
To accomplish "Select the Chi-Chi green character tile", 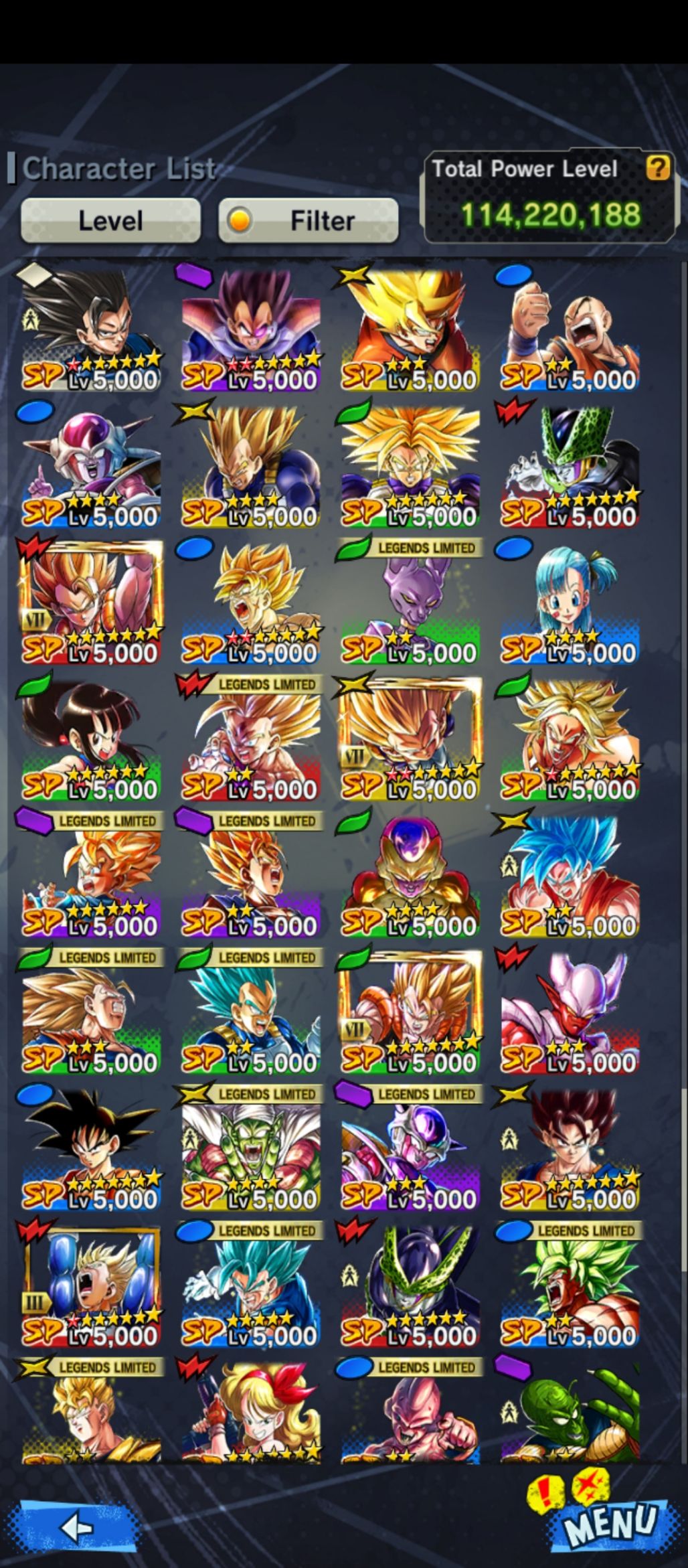I will click(x=91, y=739).
